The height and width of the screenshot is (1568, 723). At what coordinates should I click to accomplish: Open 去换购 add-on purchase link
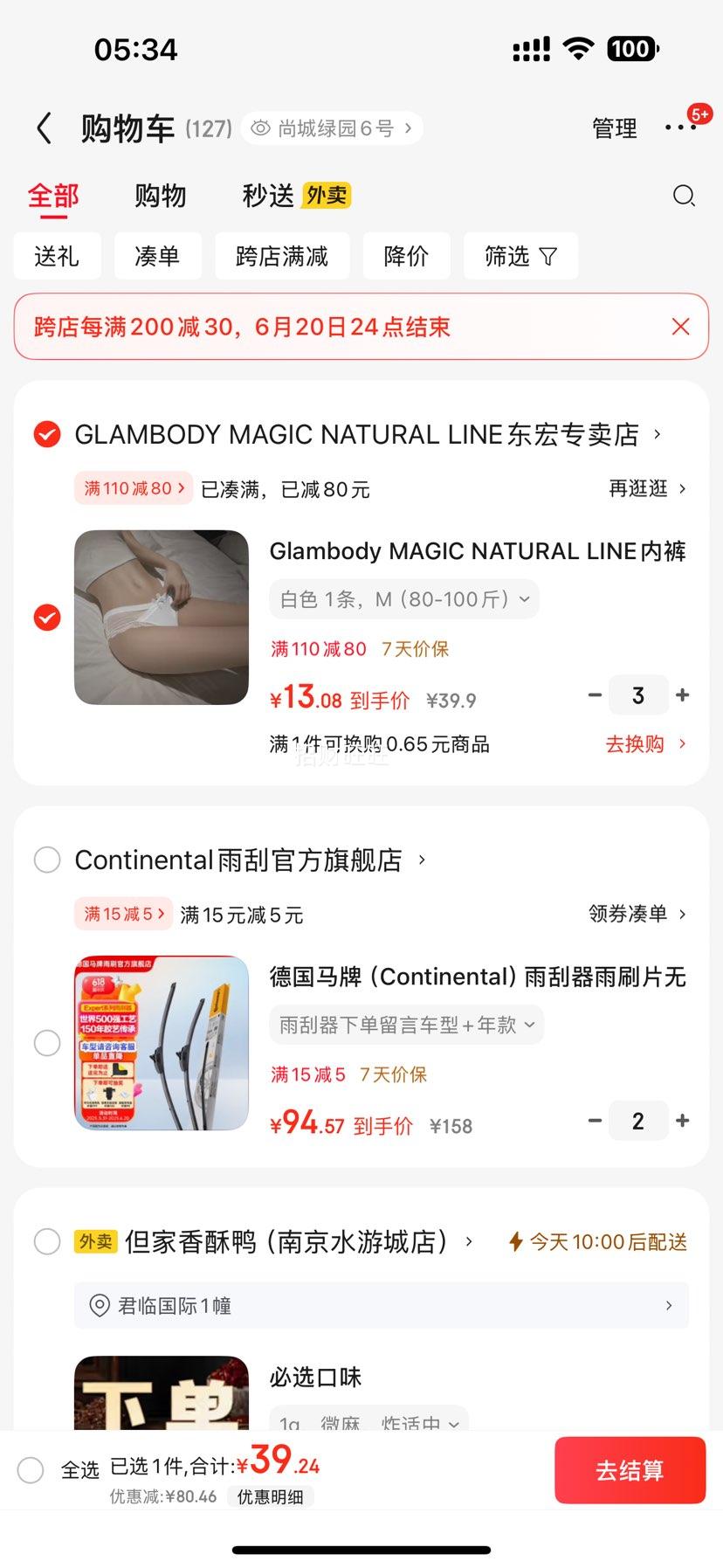pyautogui.click(x=645, y=744)
